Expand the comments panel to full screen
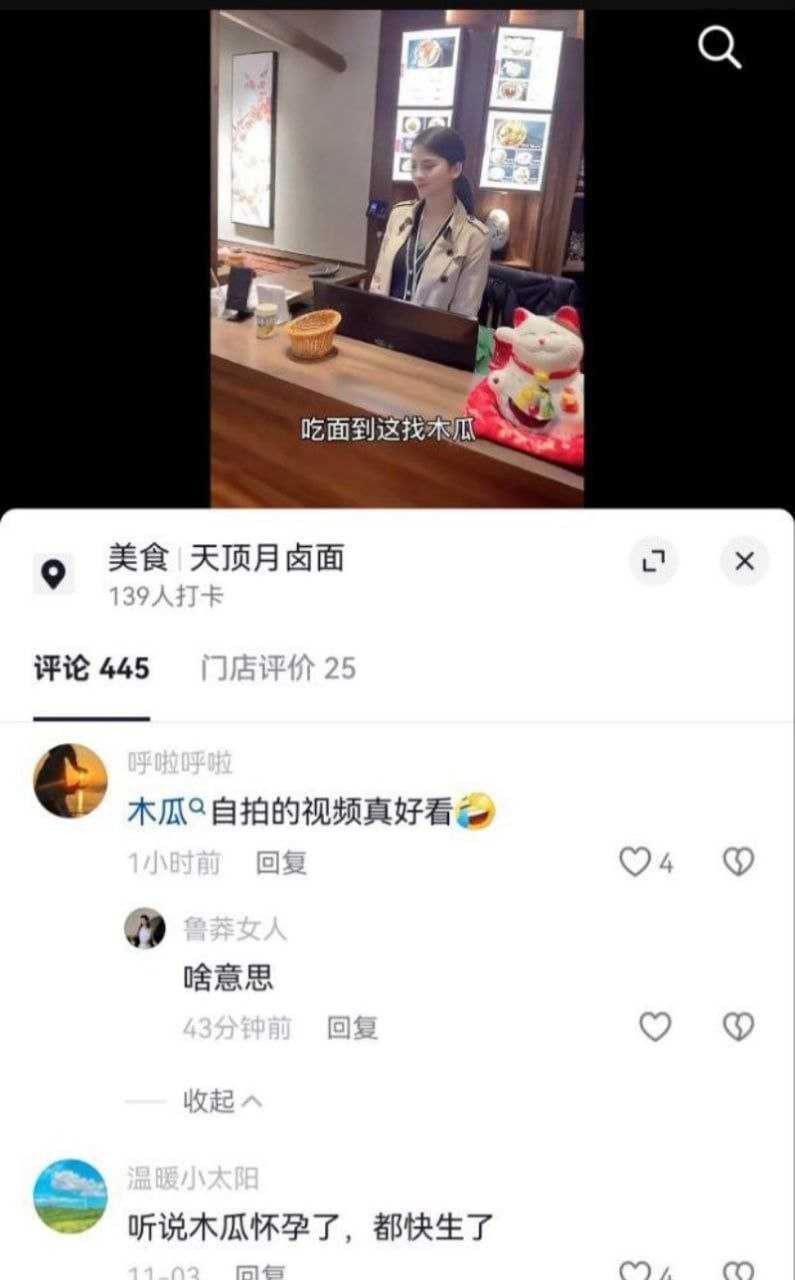795x1280 pixels. pos(653,561)
